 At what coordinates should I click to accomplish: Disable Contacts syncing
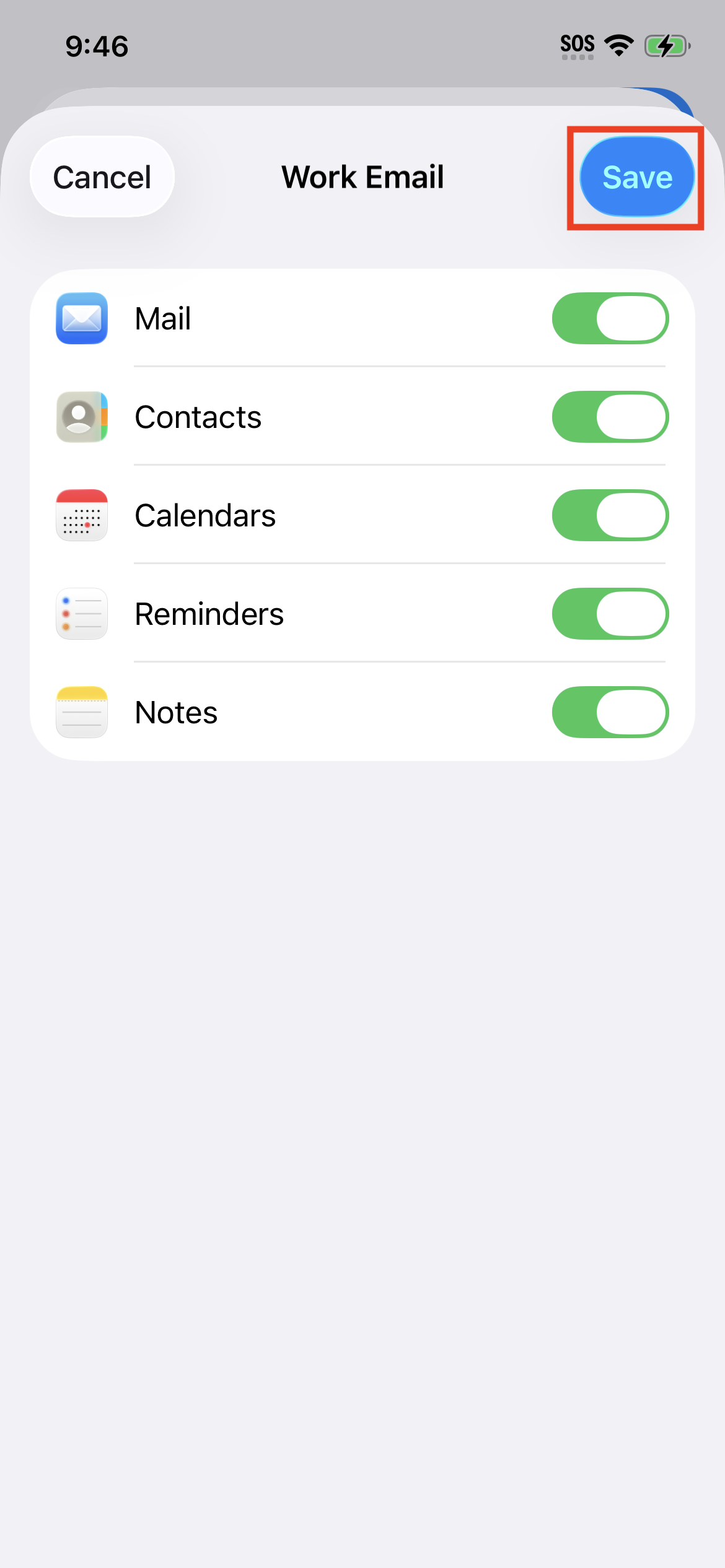(610, 417)
